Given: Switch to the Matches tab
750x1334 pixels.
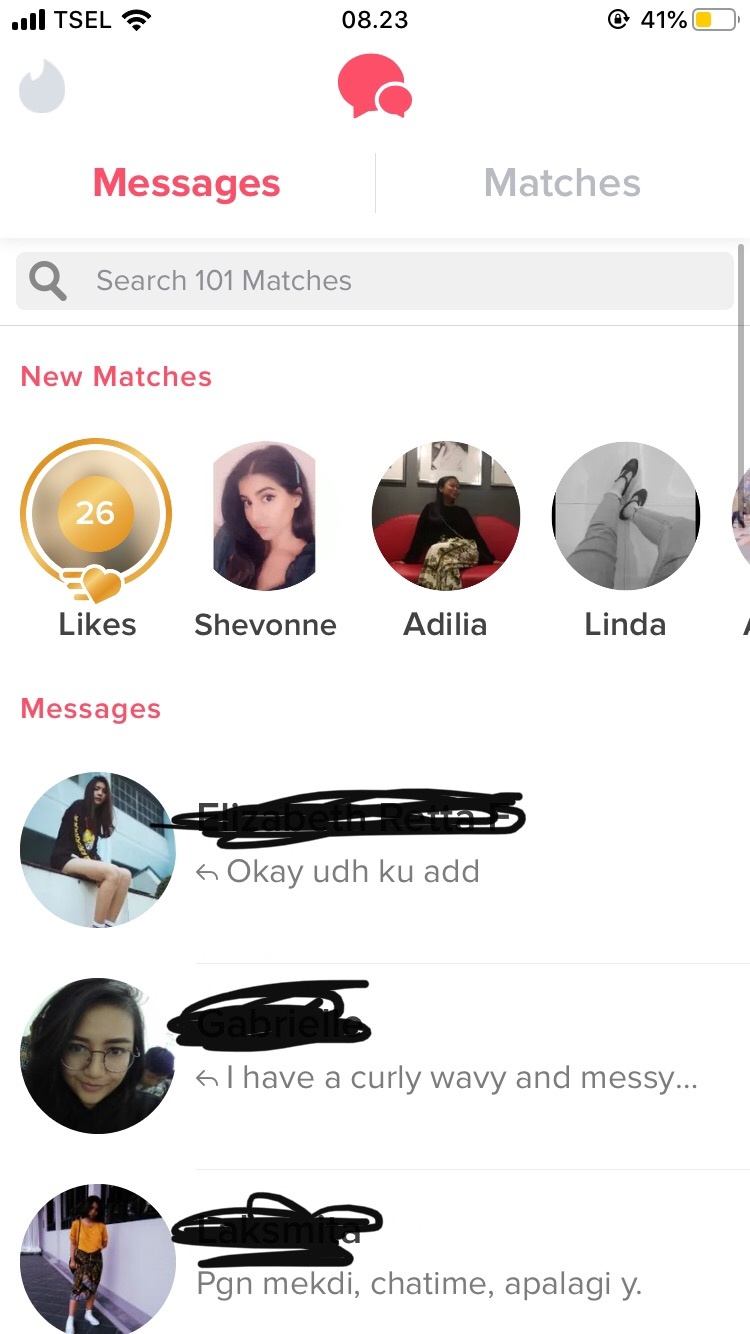Looking at the screenshot, I should [x=562, y=183].
